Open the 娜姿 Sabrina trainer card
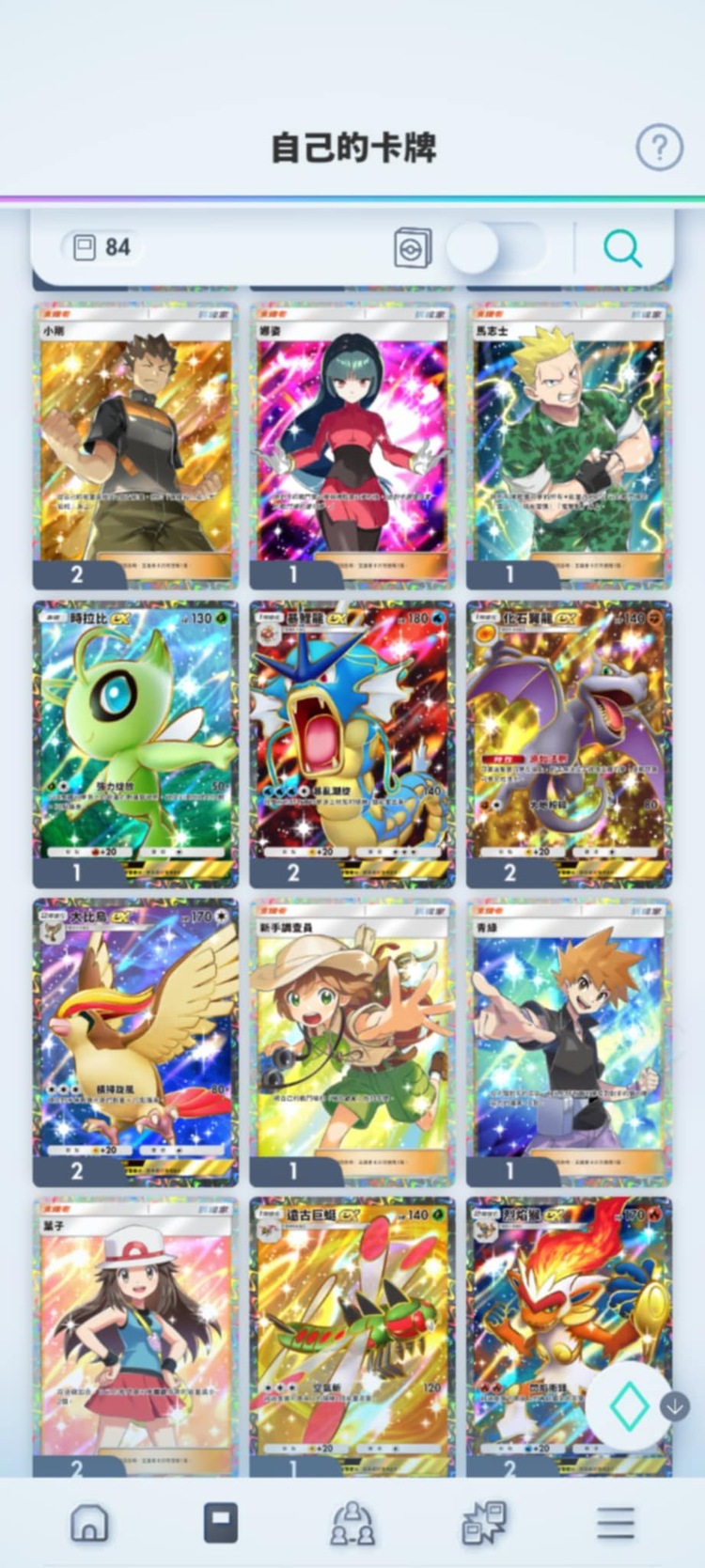The width and height of the screenshot is (705, 1568). [x=352, y=442]
